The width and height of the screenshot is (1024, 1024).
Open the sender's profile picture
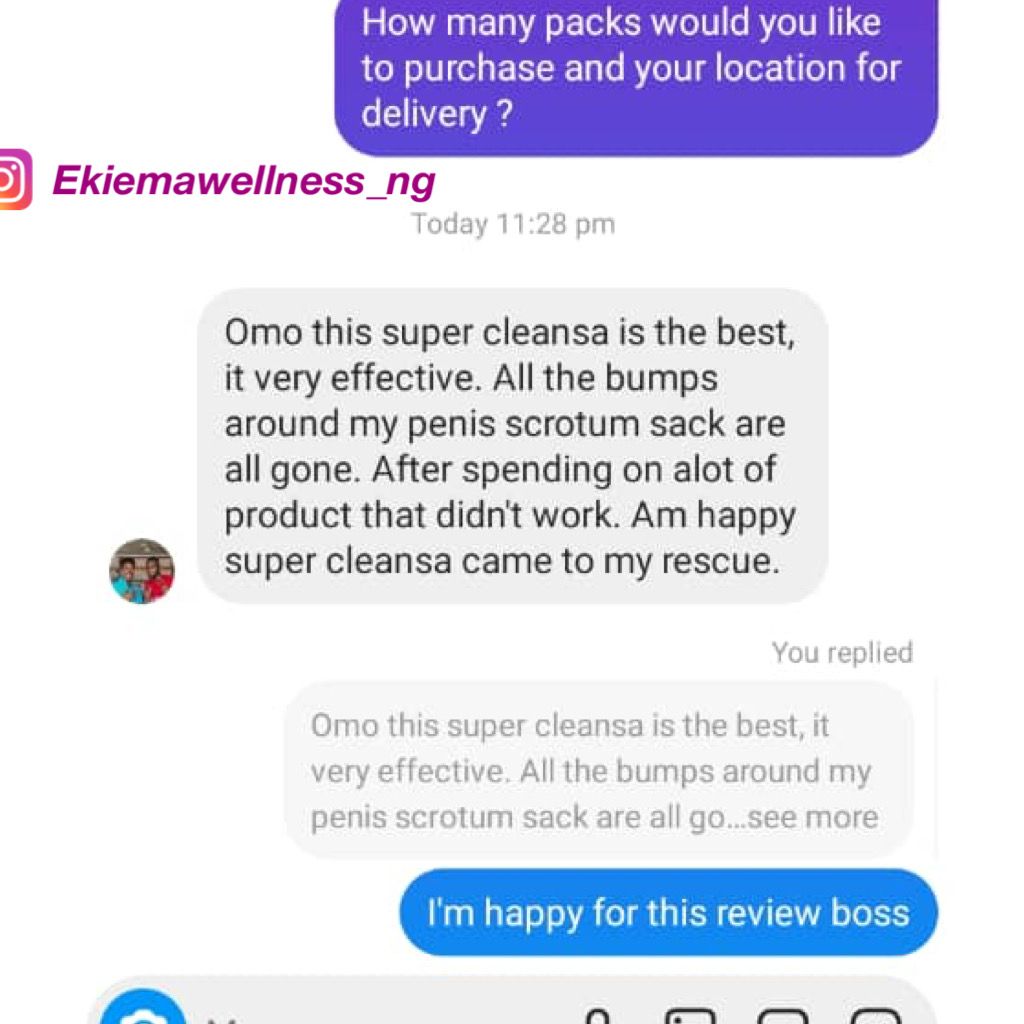(142, 571)
